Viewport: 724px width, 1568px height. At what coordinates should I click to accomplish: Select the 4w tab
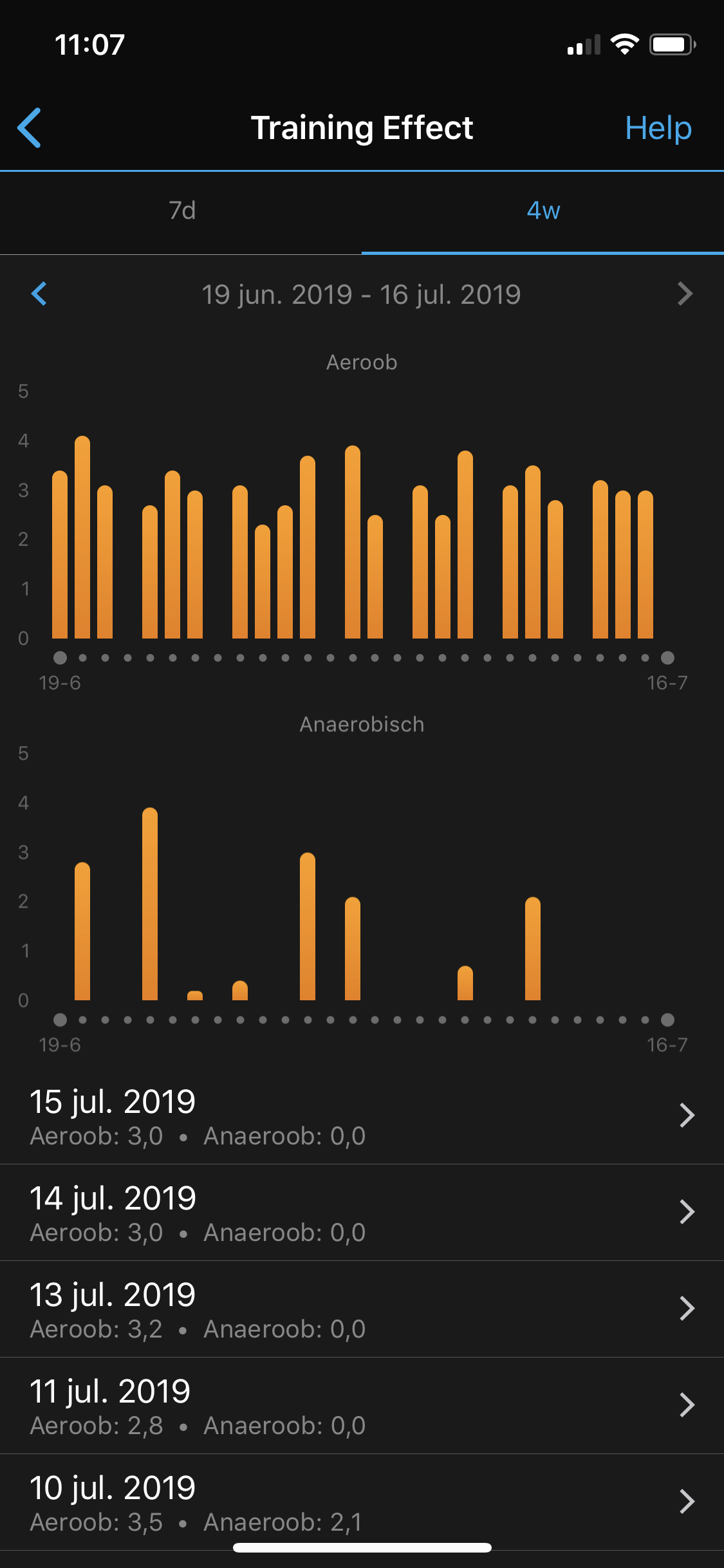(543, 210)
